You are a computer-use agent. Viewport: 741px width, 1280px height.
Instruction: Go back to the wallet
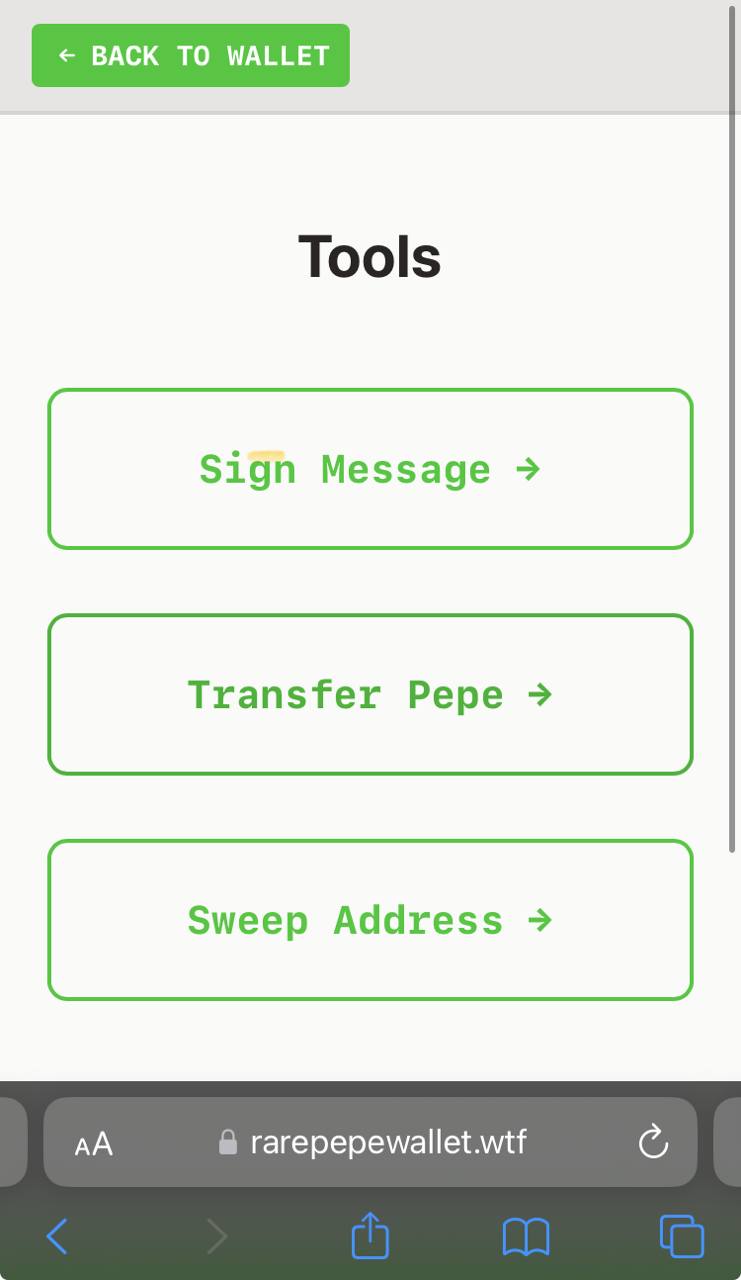click(190, 56)
